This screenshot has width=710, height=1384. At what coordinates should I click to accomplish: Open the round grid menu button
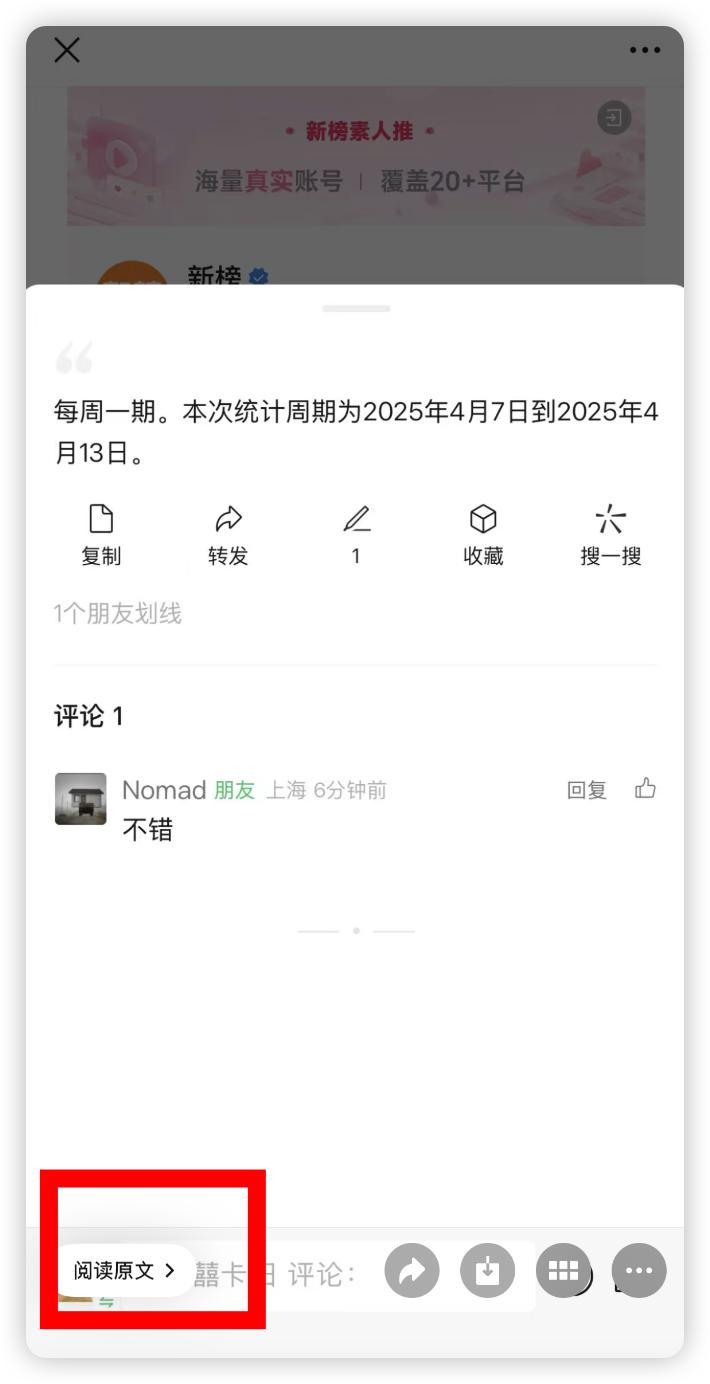[x=563, y=1271]
